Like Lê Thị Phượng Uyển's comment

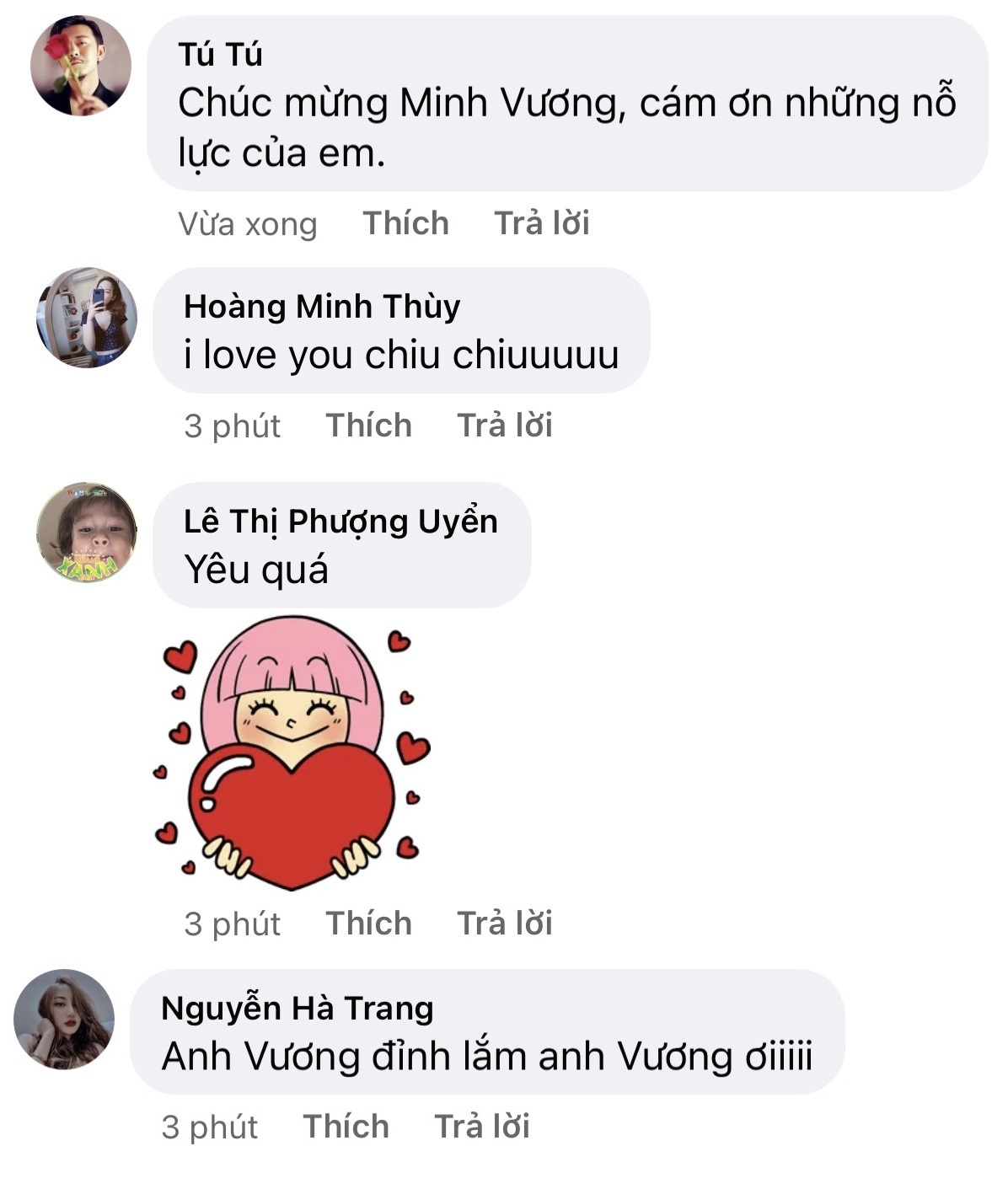coord(368,924)
